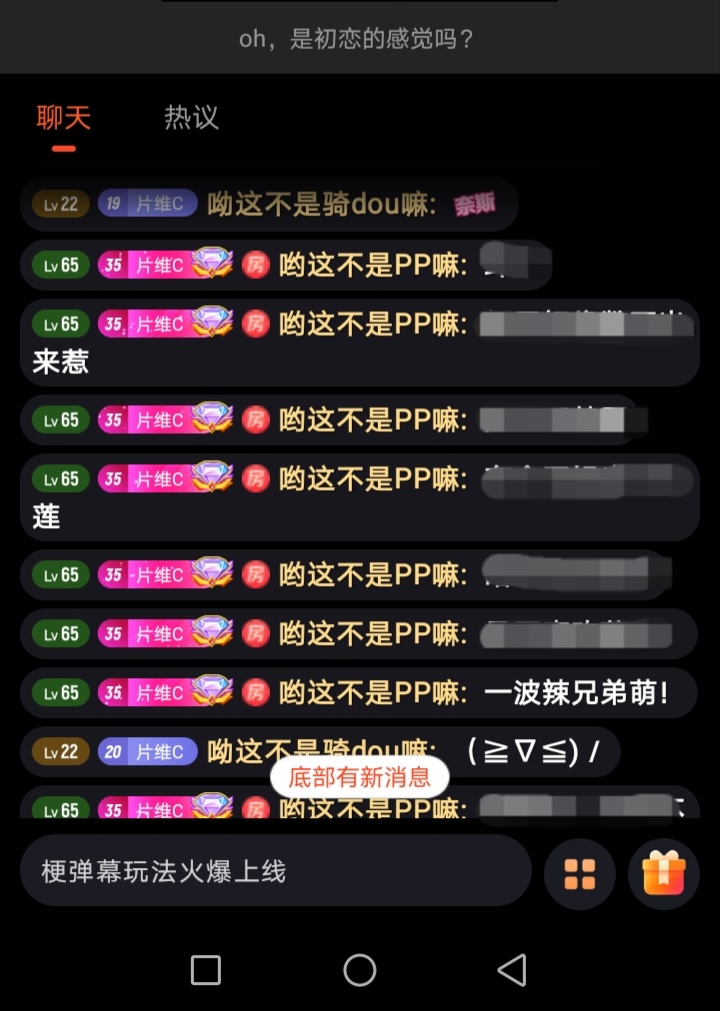This screenshot has width=720, height=1011.
Task: Jump to new messages via 底部有新消息
Action: point(359,776)
